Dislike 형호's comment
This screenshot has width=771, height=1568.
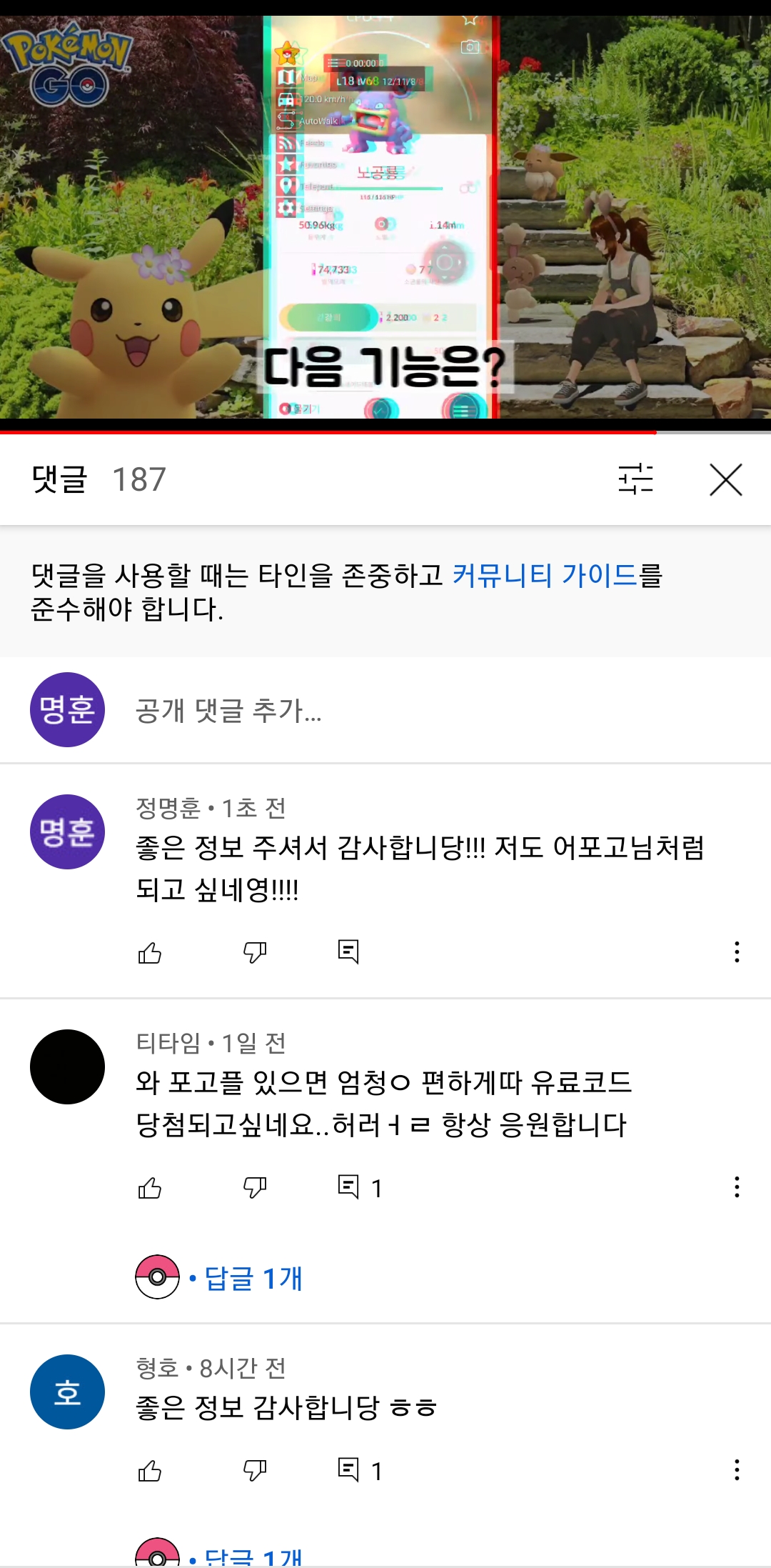255,1470
